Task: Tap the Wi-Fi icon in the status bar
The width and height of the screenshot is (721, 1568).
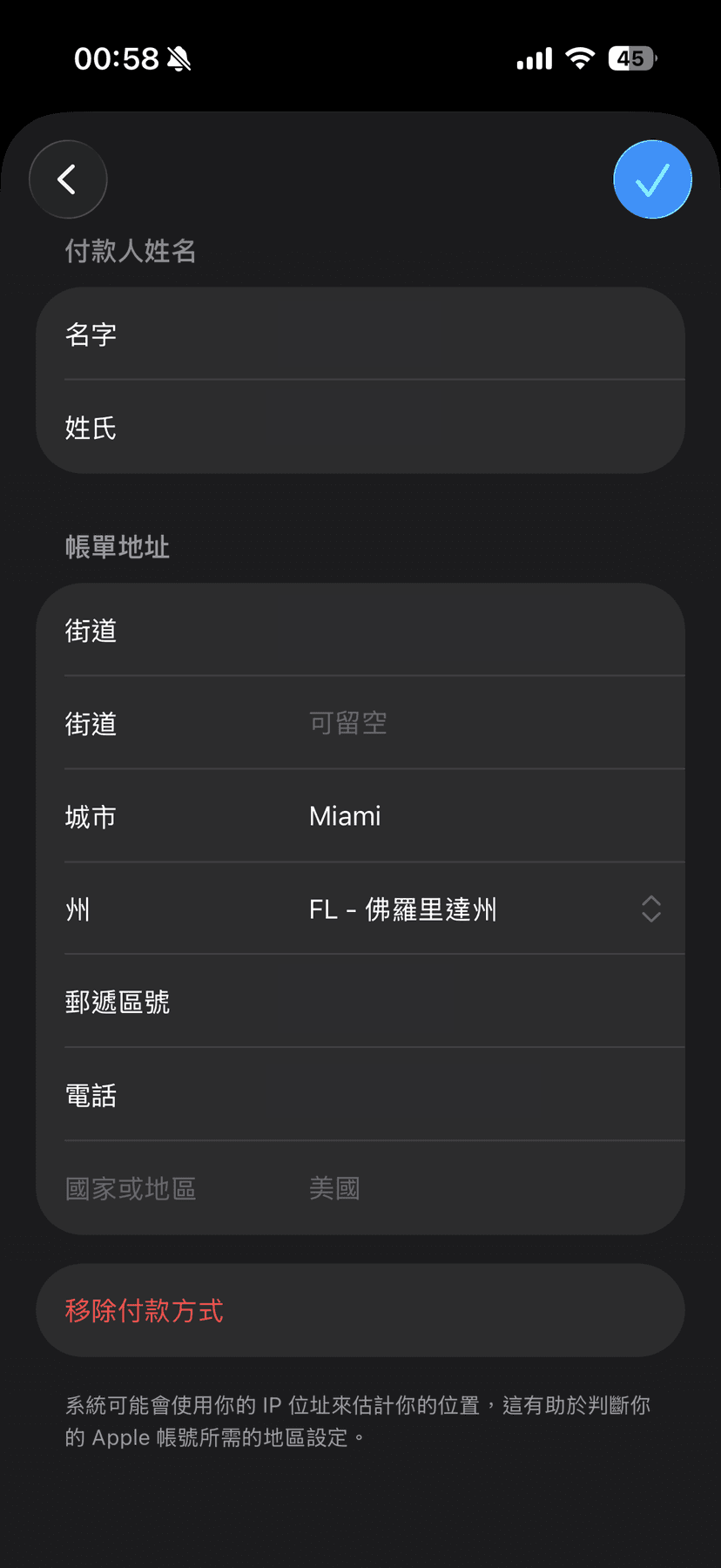Action: 580,57
